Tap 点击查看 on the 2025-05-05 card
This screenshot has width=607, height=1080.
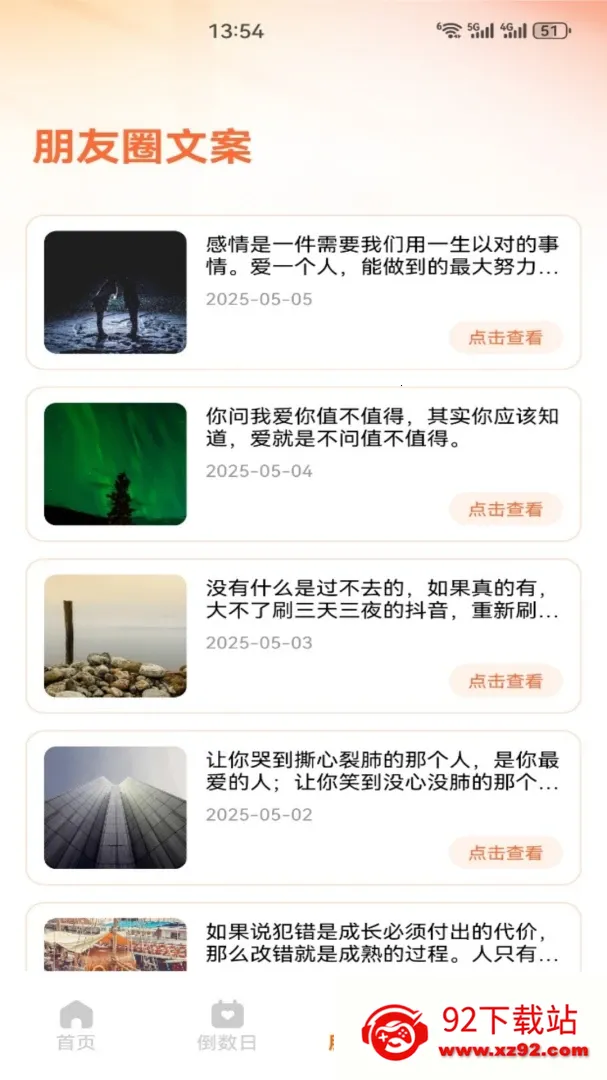pyautogui.click(x=506, y=338)
